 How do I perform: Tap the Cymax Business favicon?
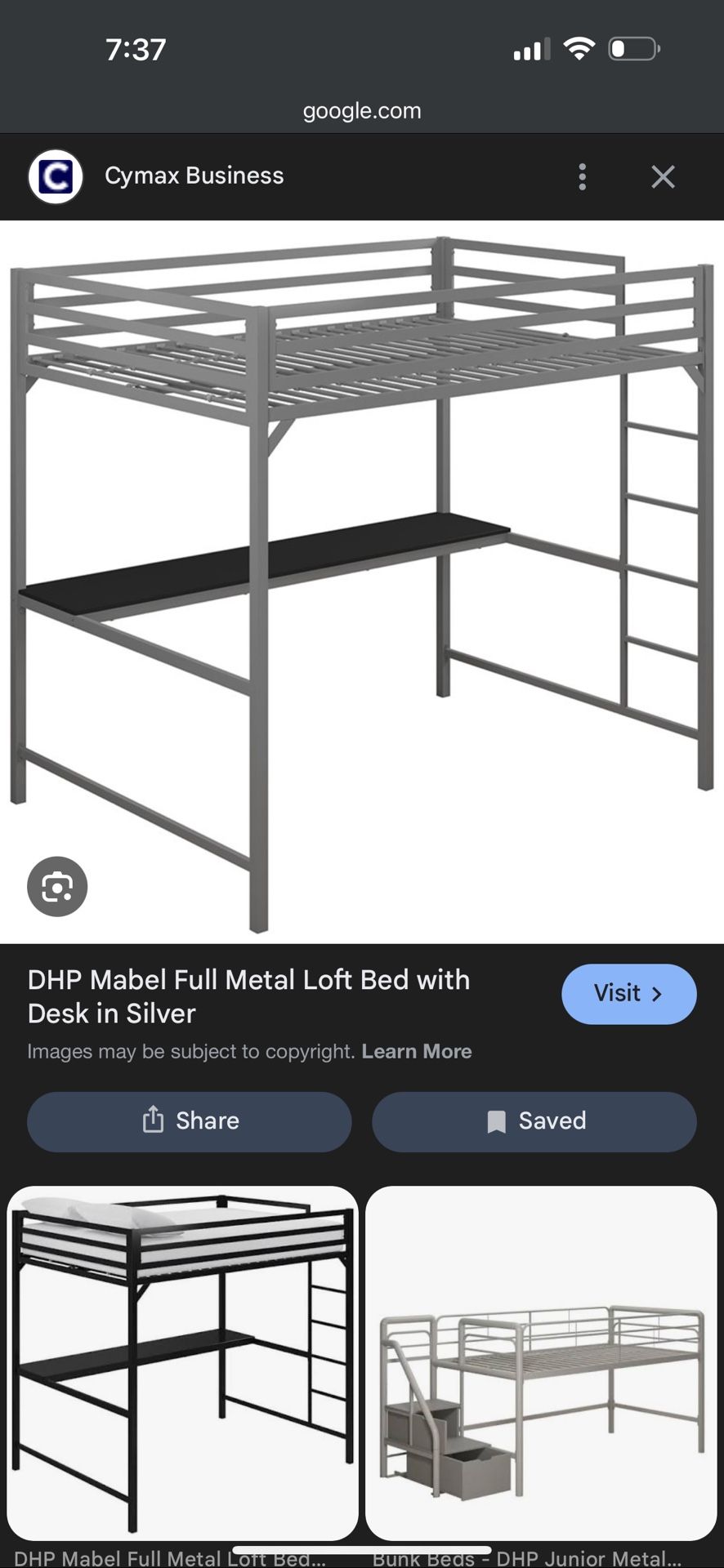55,176
